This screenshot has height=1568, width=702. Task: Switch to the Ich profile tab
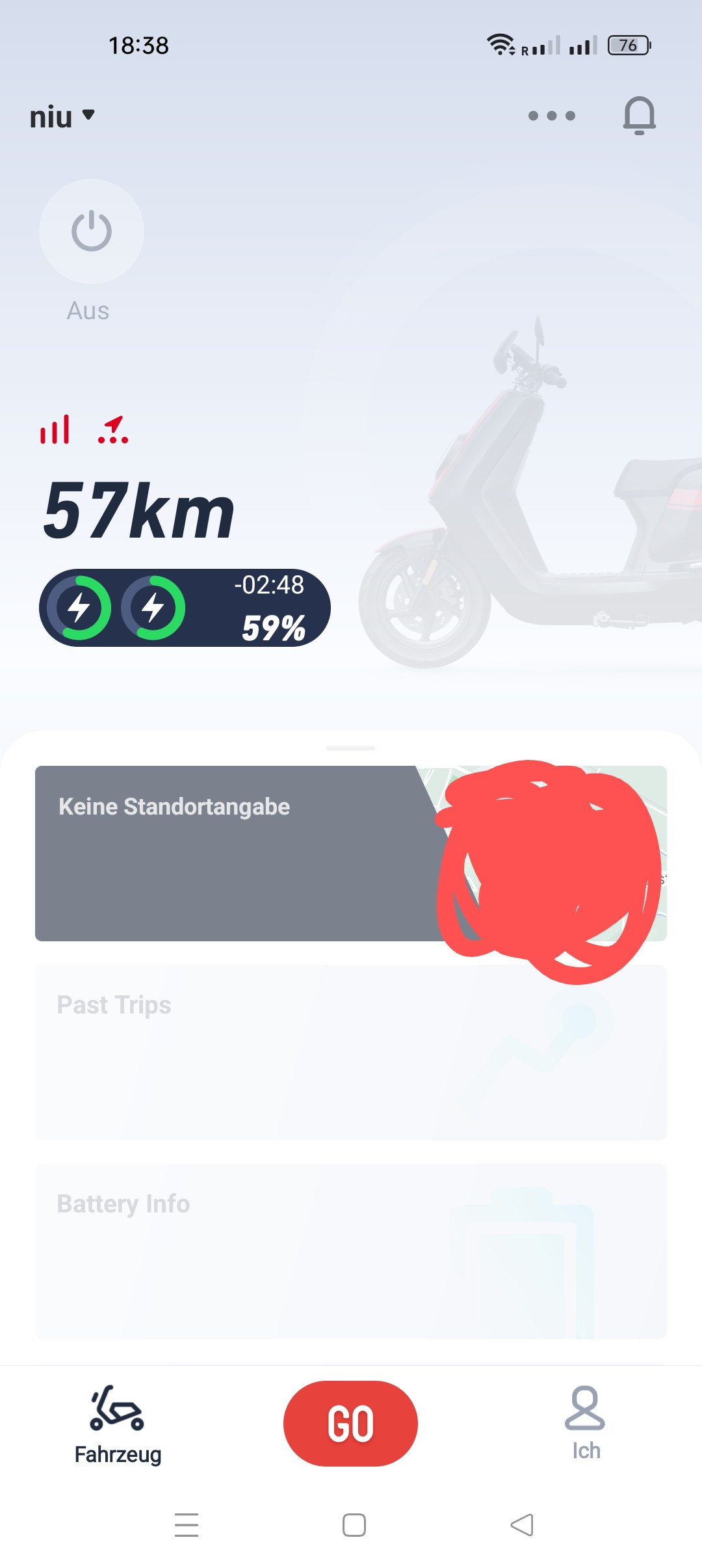coord(585,1424)
